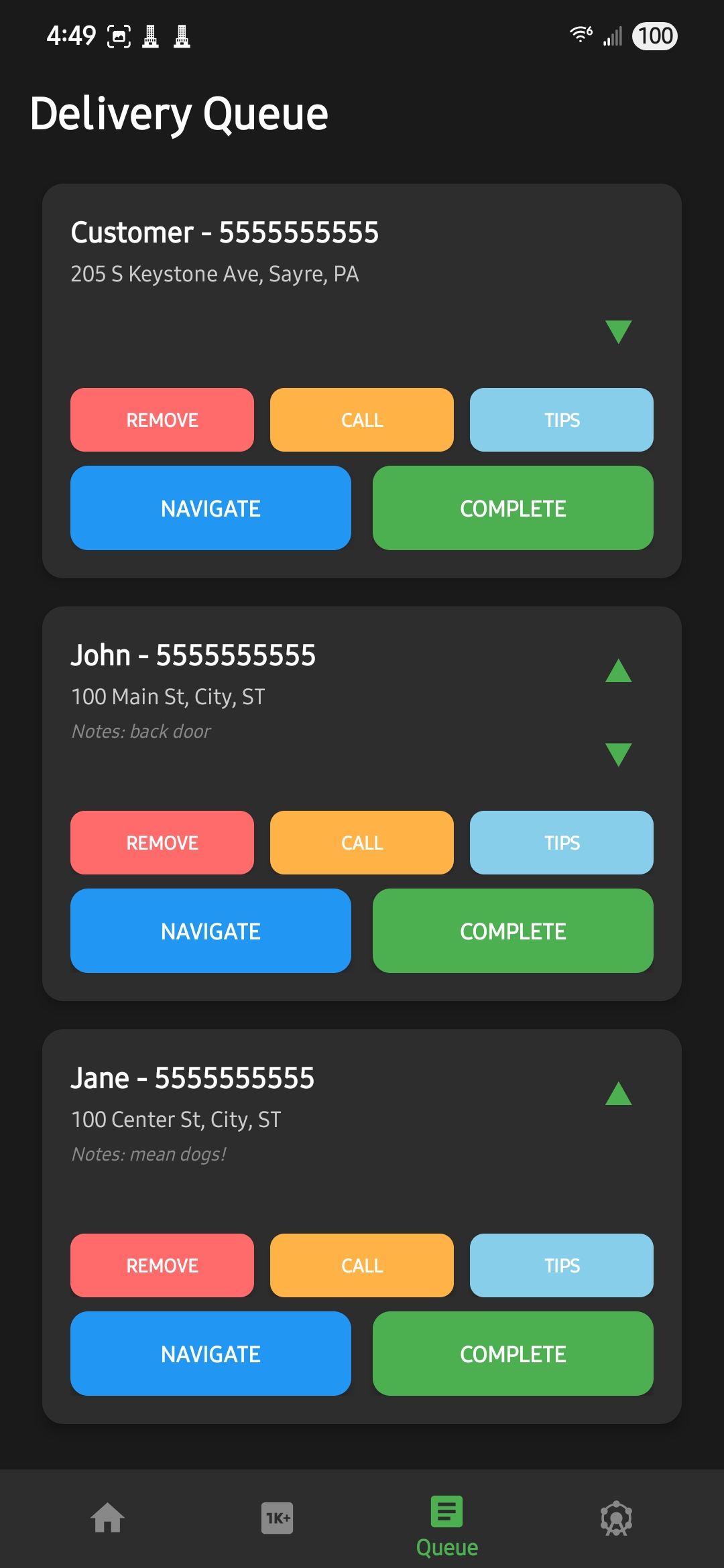Navigate to 205 S Keystone Ave
Image resolution: width=724 pixels, height=1568 pixels.
click(x=210, y=508)
